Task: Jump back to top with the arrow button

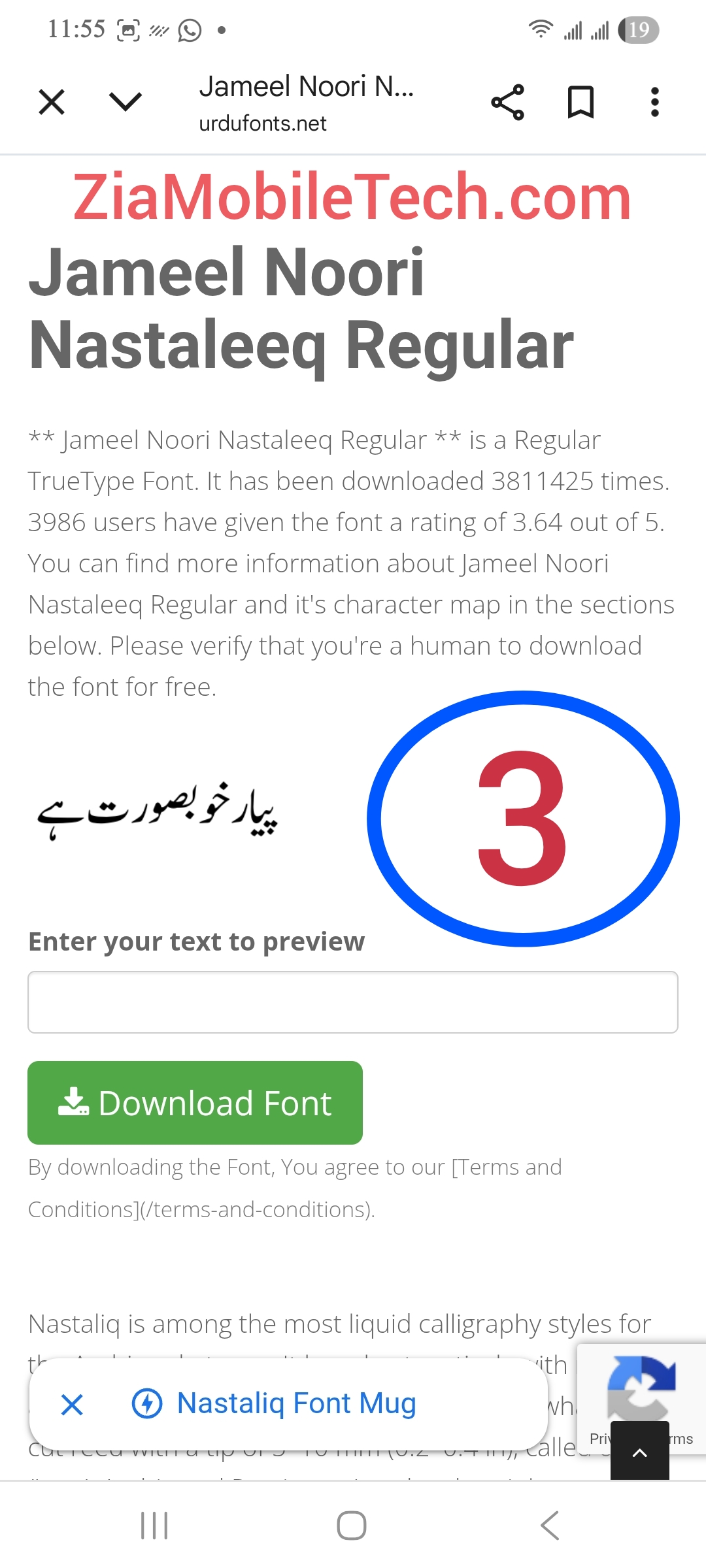Action: point(640,1452)
